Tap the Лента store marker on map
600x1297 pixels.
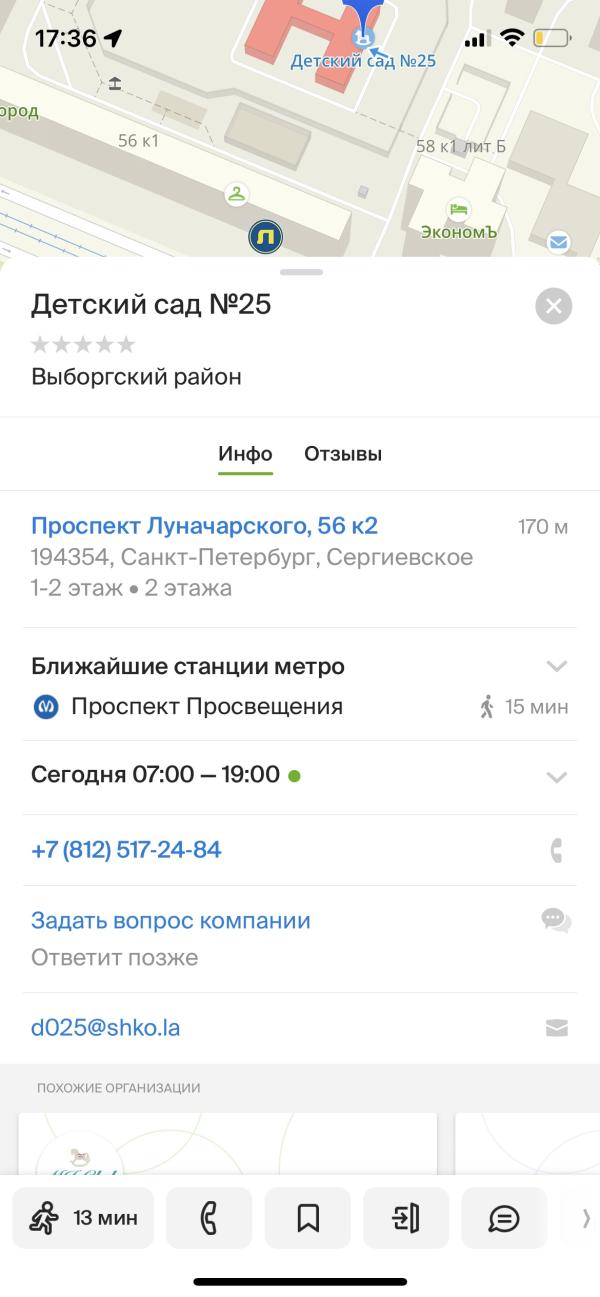[x=265, y=237]
